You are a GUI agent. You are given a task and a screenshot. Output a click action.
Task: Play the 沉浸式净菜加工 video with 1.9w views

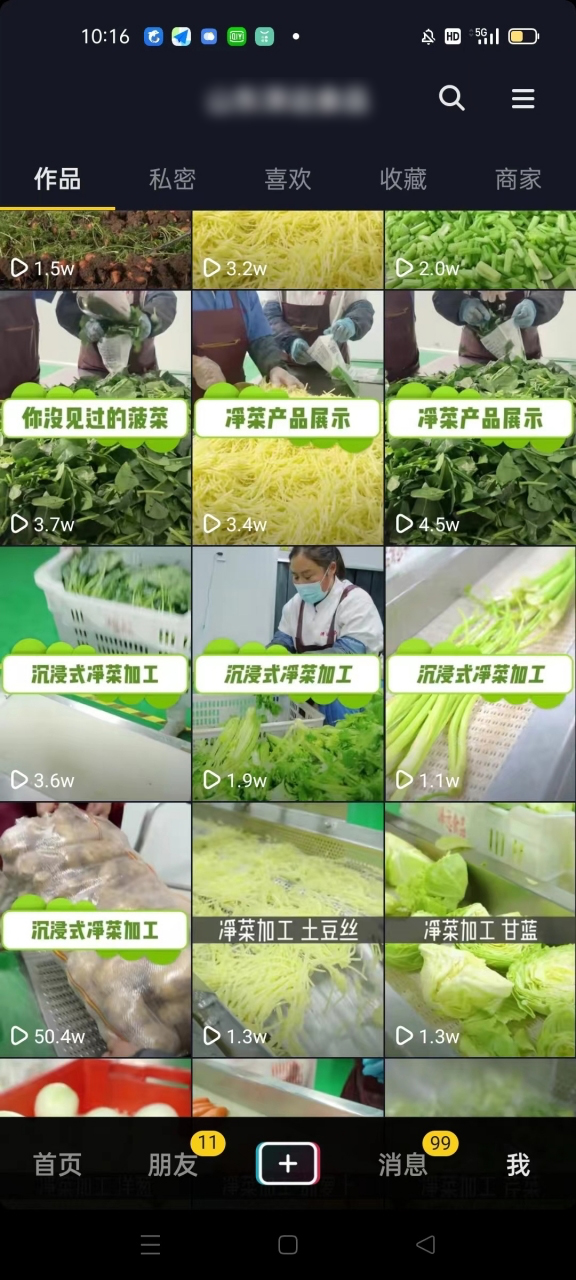point(288,674)
